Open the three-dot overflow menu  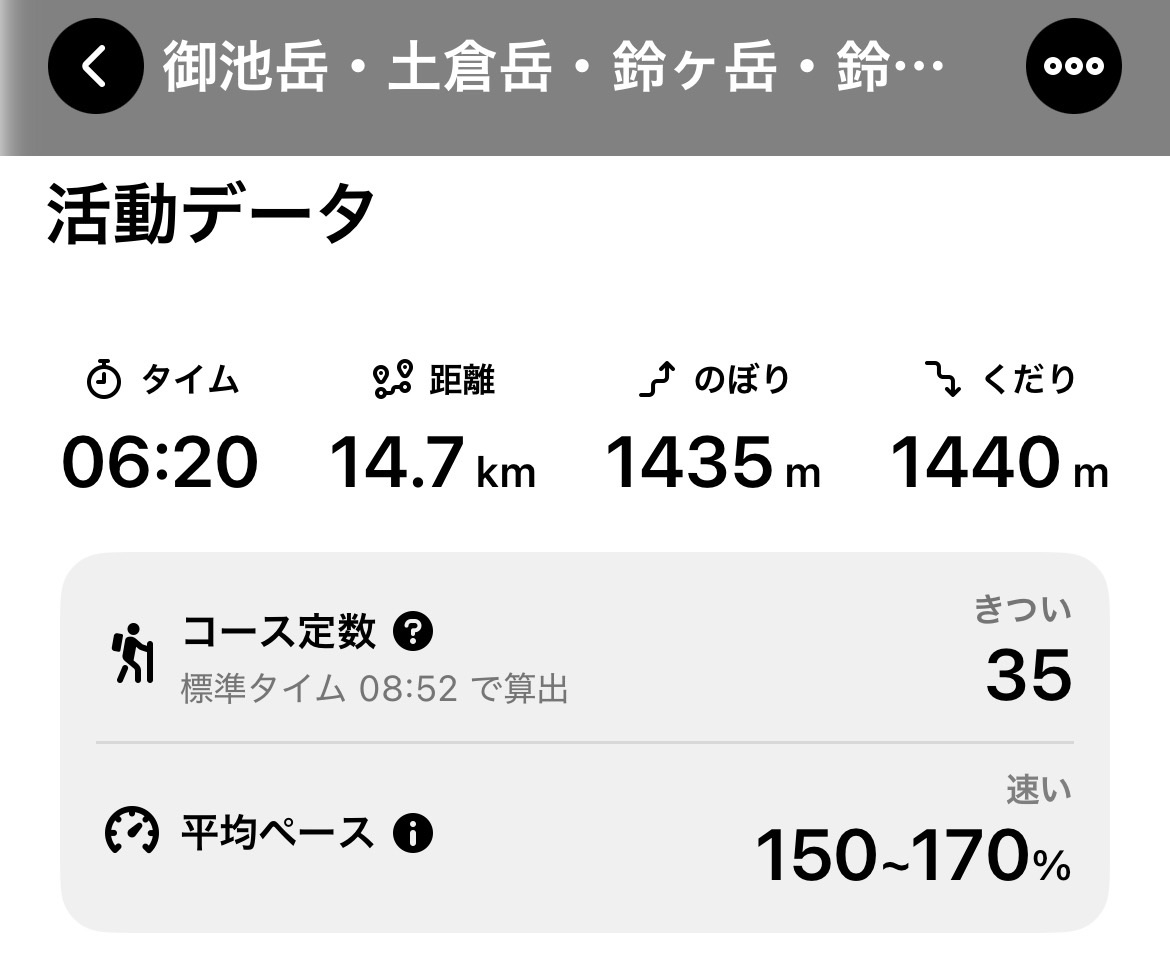tap(1073, 67)
